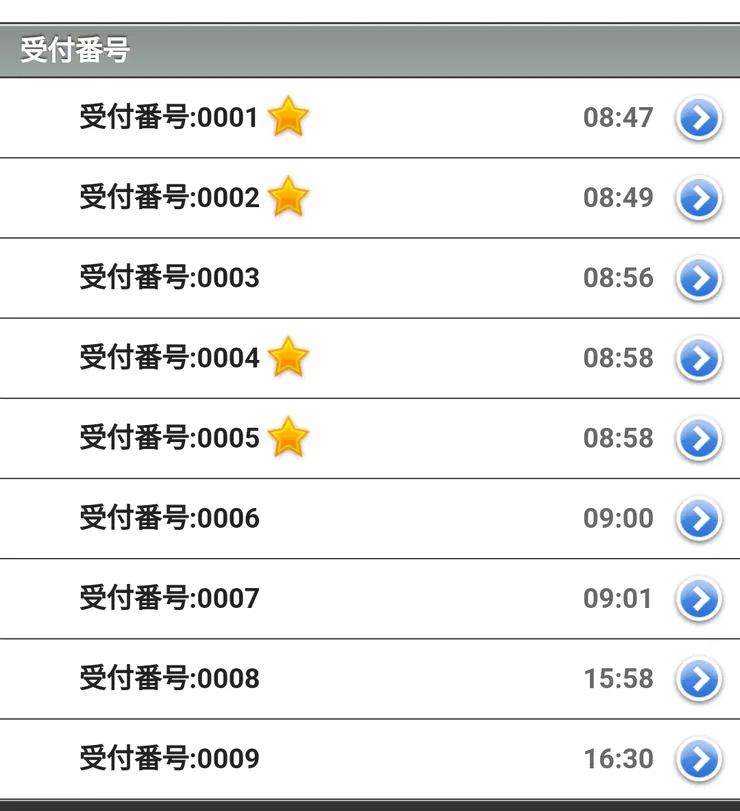
Task: Open the row for 受付番号:0006
Action: pyautogui.click(x=699, y=519)
